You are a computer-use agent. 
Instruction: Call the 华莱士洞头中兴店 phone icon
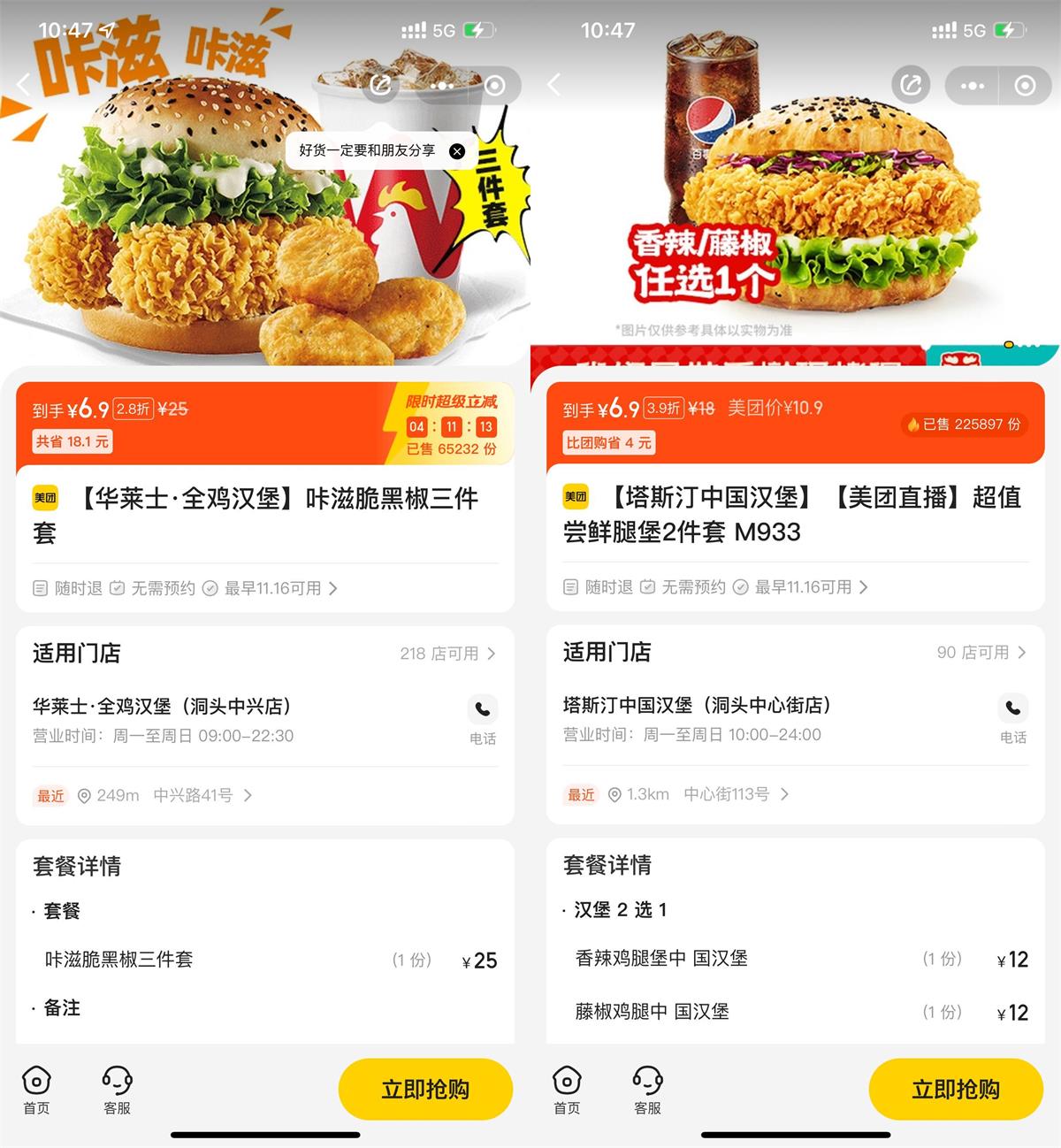483,710
